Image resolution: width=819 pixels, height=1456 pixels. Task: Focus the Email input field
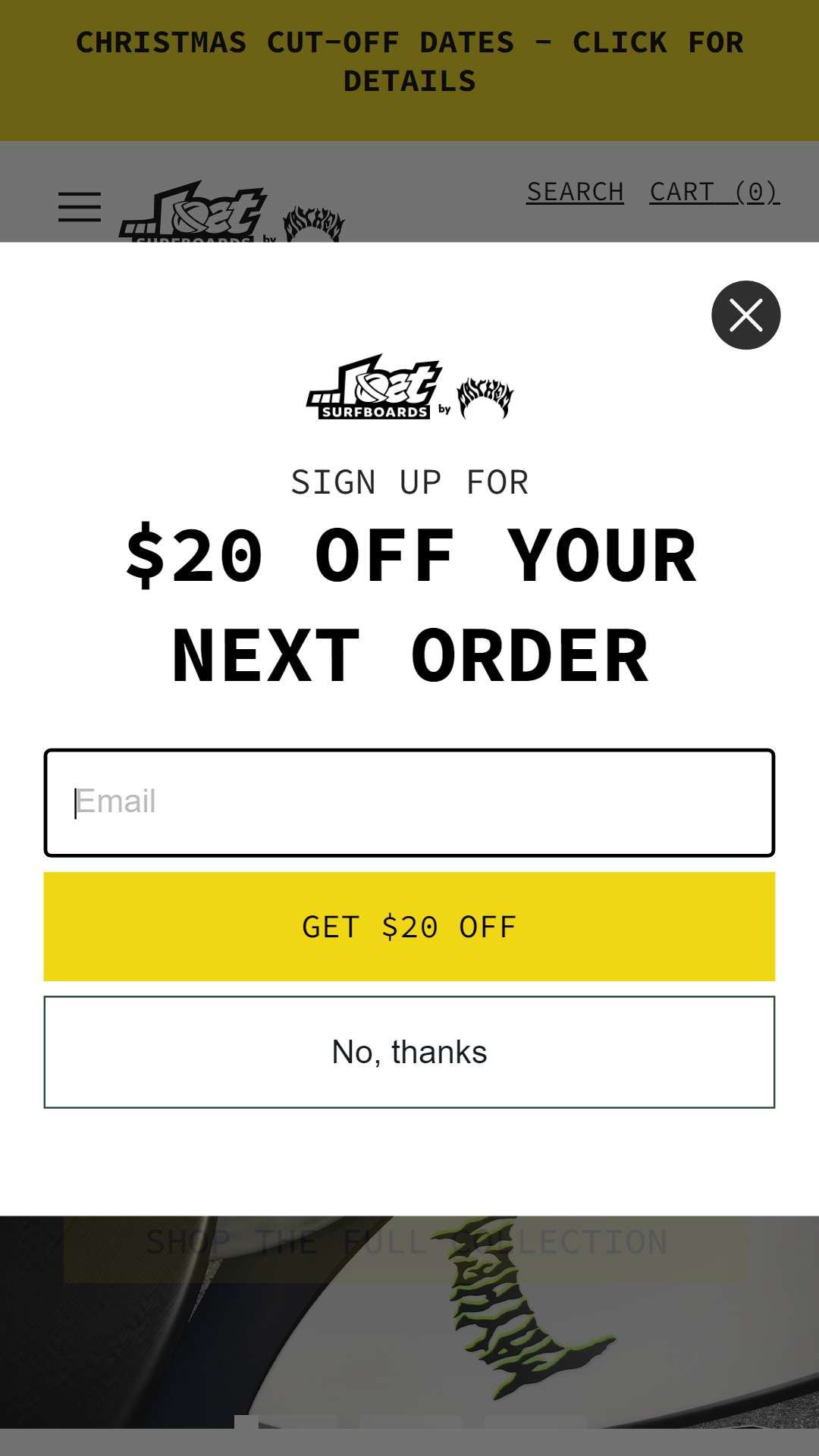click(409, 802)
